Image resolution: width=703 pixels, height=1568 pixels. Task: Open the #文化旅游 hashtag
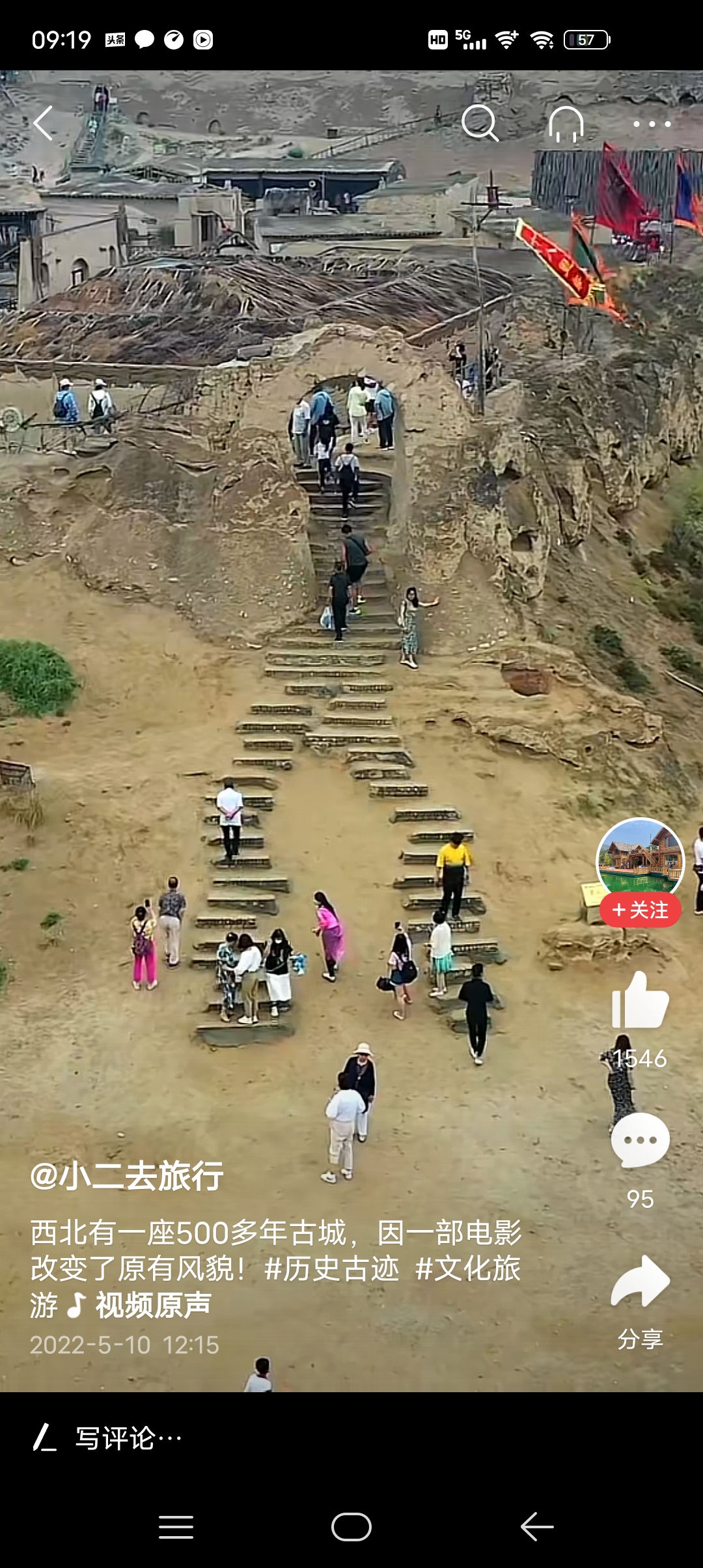click(467, 1268)
